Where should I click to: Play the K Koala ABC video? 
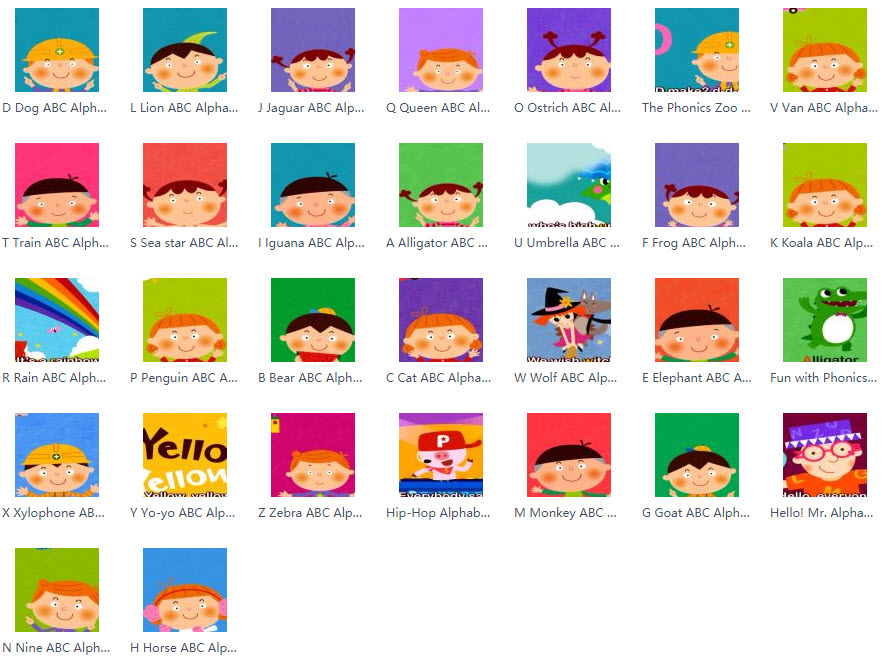(x=825, y=185)
